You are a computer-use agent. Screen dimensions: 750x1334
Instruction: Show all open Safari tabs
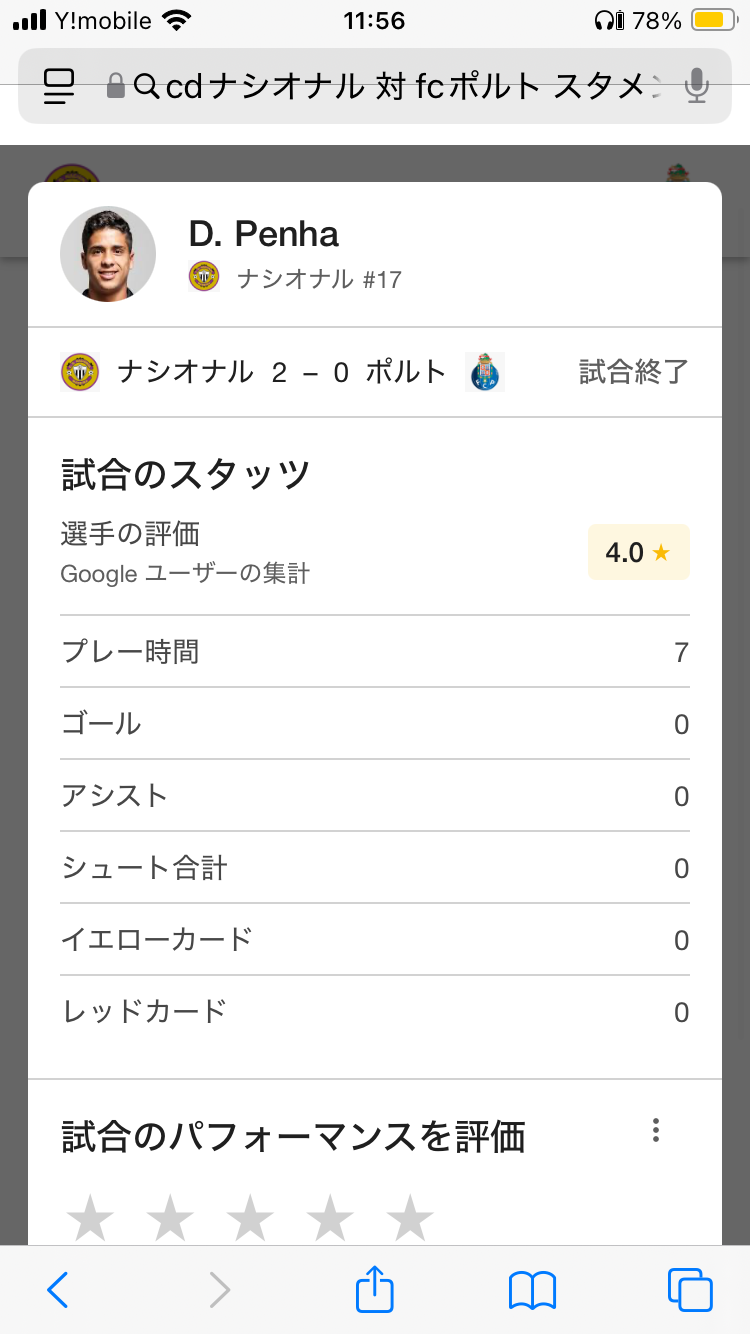tap(690, 1290)
